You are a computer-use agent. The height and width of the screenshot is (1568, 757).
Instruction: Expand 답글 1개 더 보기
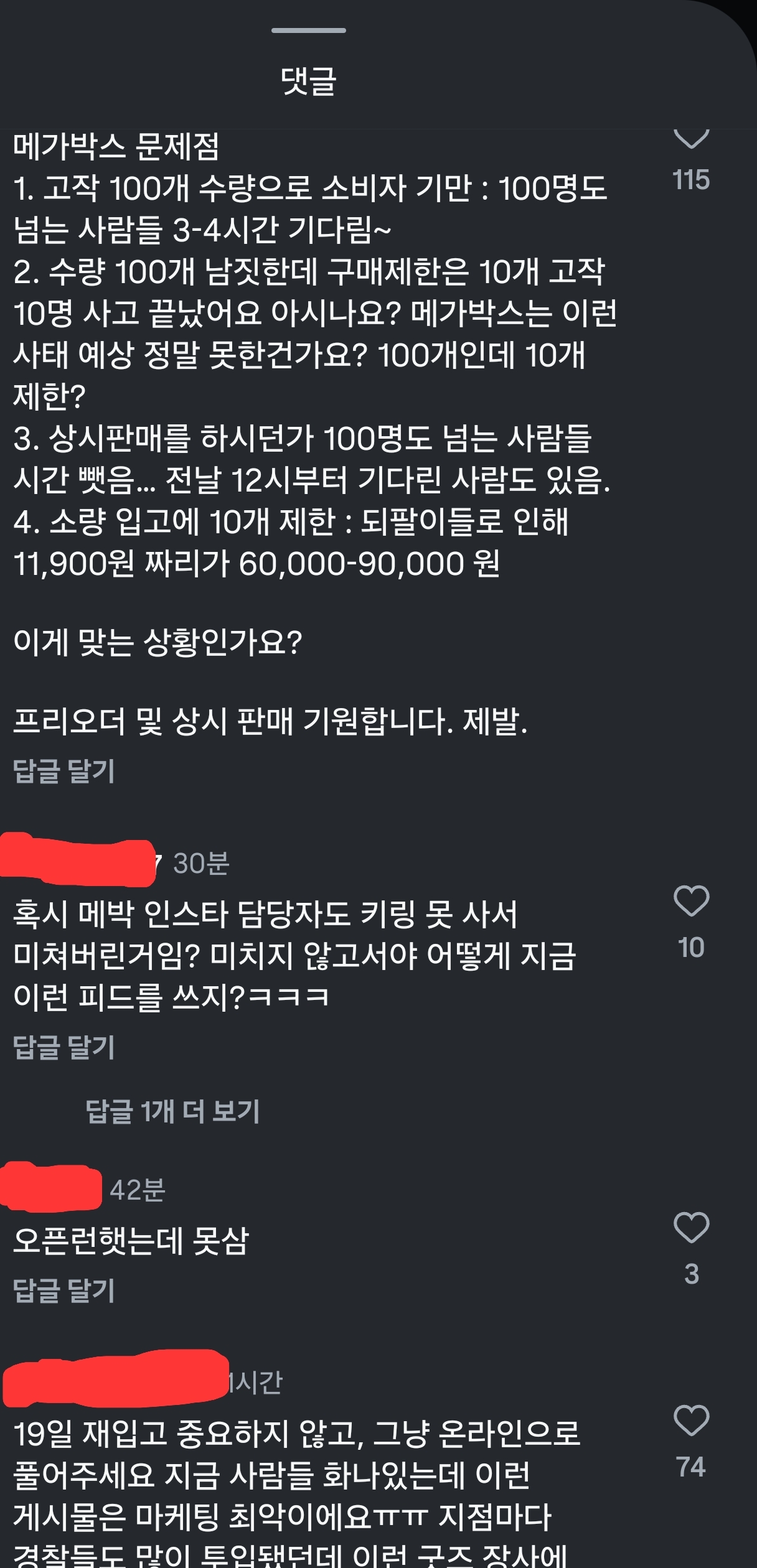point(172,1111)
